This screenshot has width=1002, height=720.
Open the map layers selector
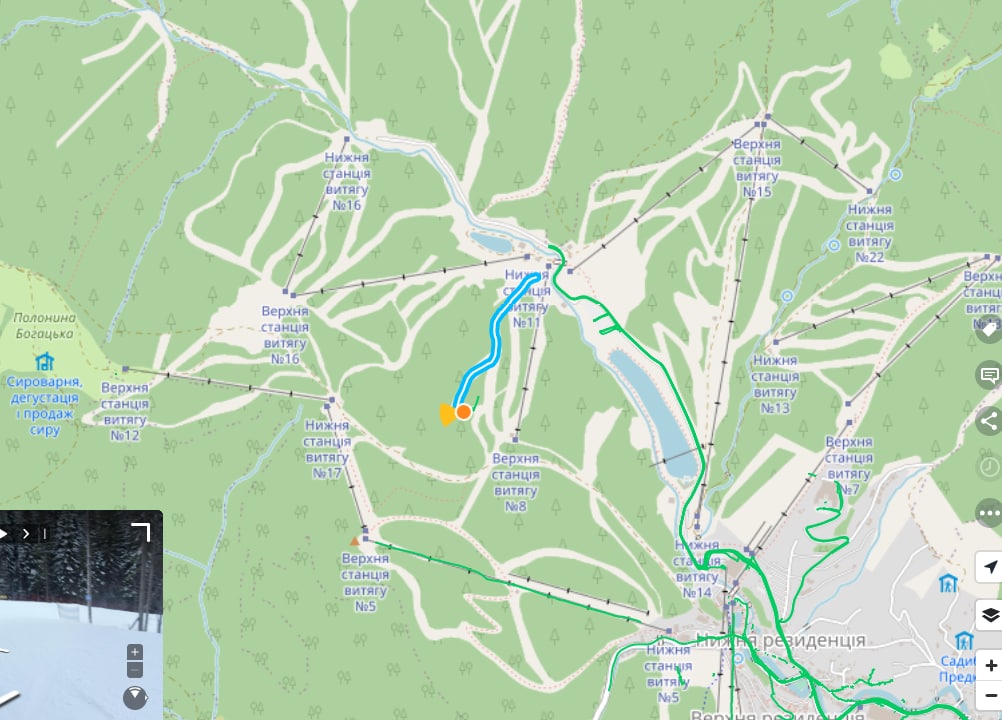click(x=990, y=615)
